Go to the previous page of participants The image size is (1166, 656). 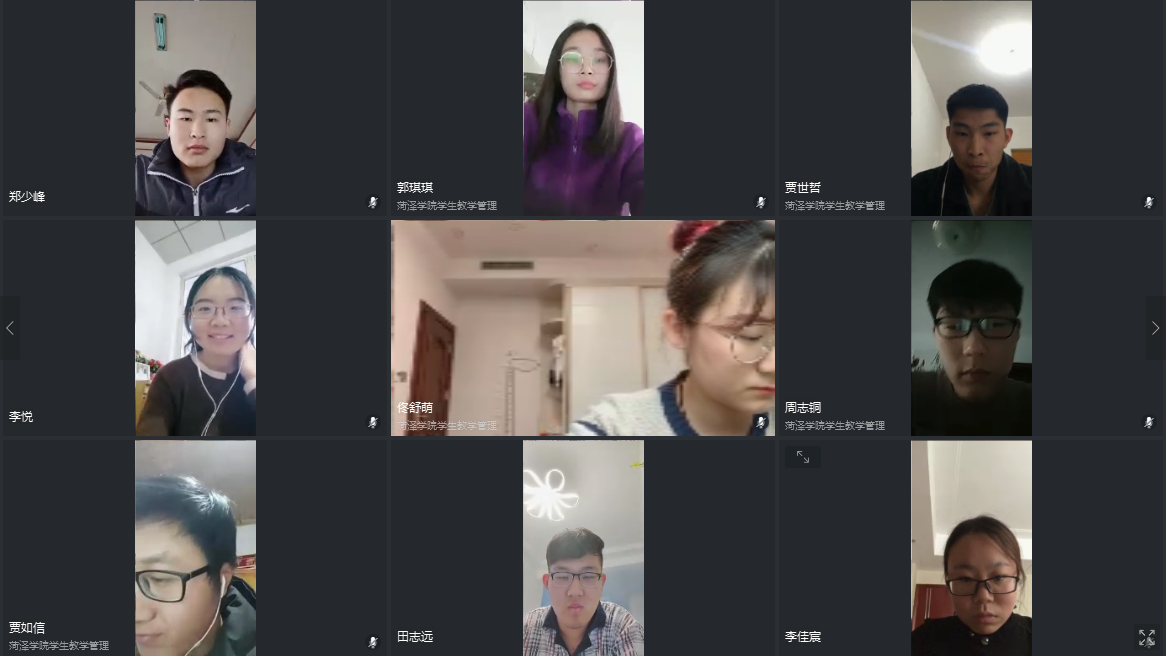(10, 328)
